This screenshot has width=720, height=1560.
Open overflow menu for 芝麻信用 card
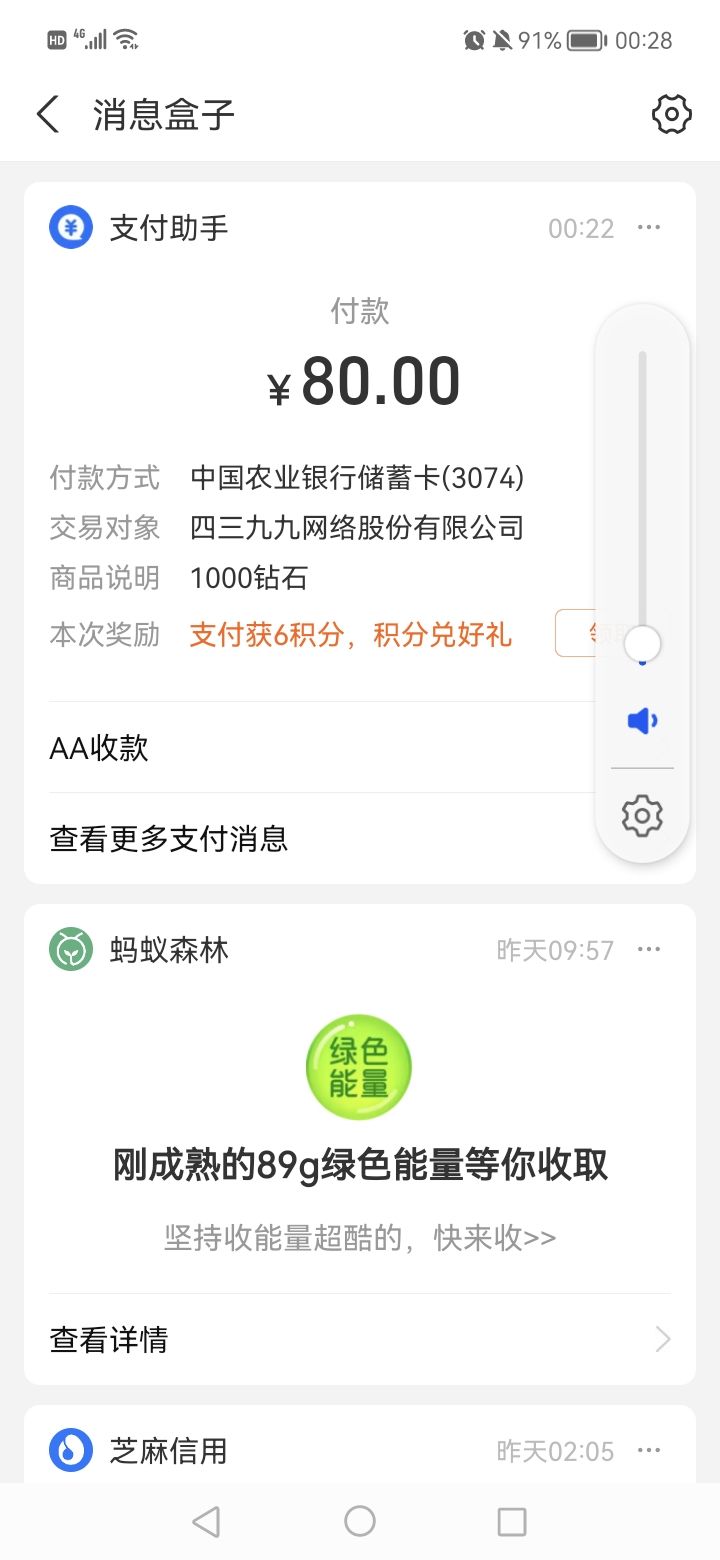click(x=649, y=1450)
